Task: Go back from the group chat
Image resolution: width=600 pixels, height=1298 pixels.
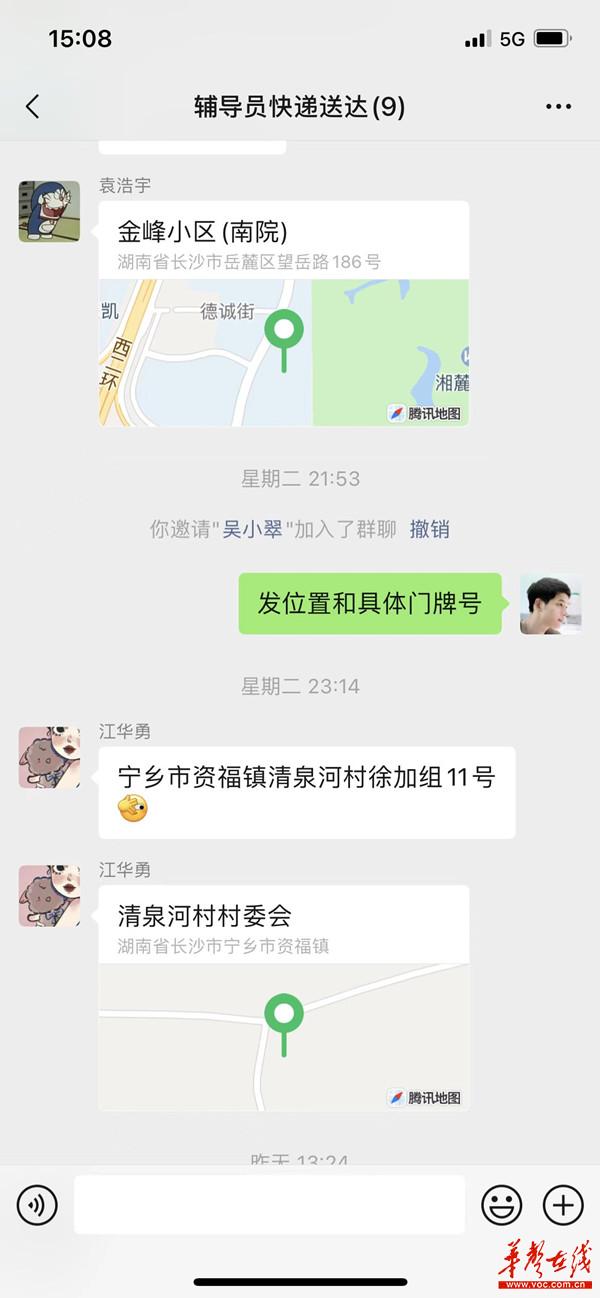Action: (33, 107)
